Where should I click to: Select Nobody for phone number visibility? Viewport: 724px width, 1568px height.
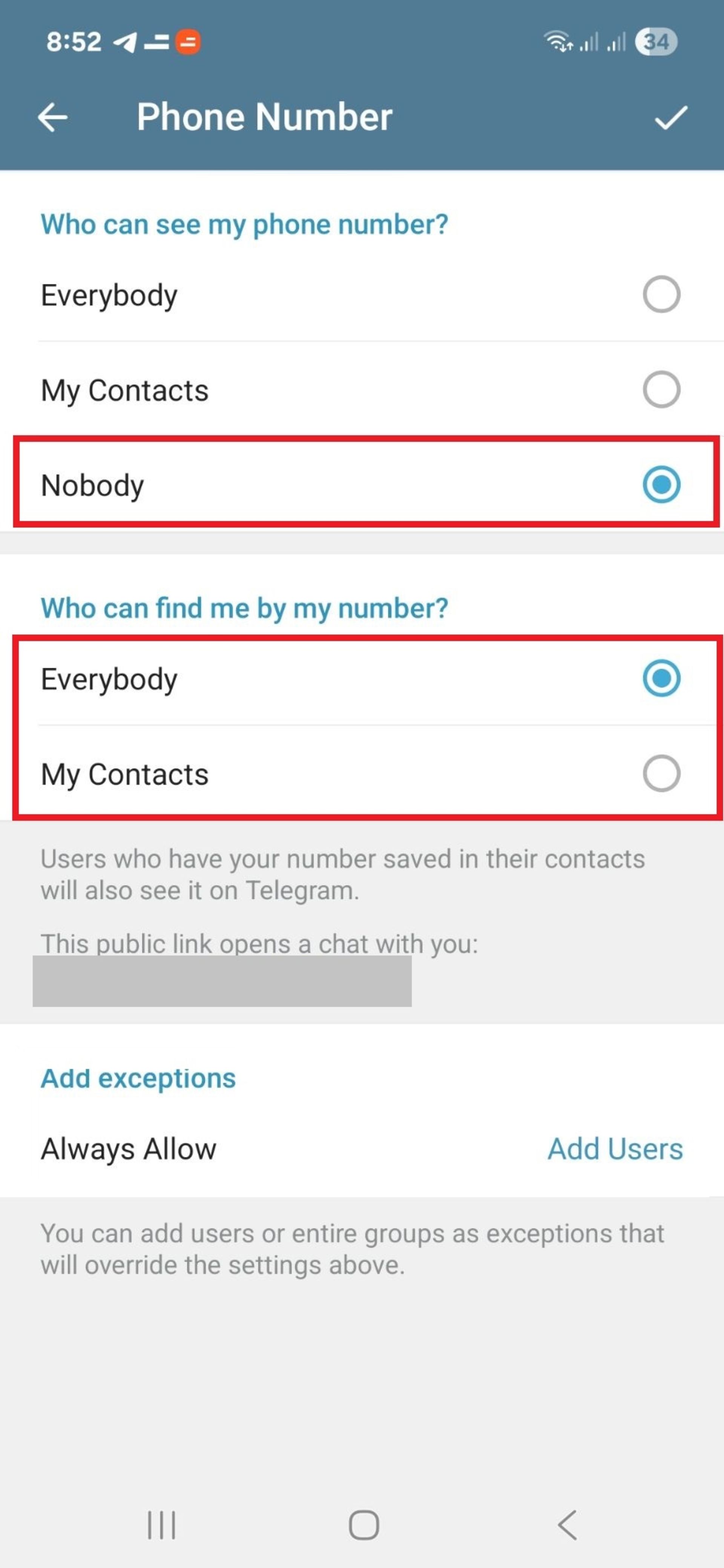click(x=661, y=485)
